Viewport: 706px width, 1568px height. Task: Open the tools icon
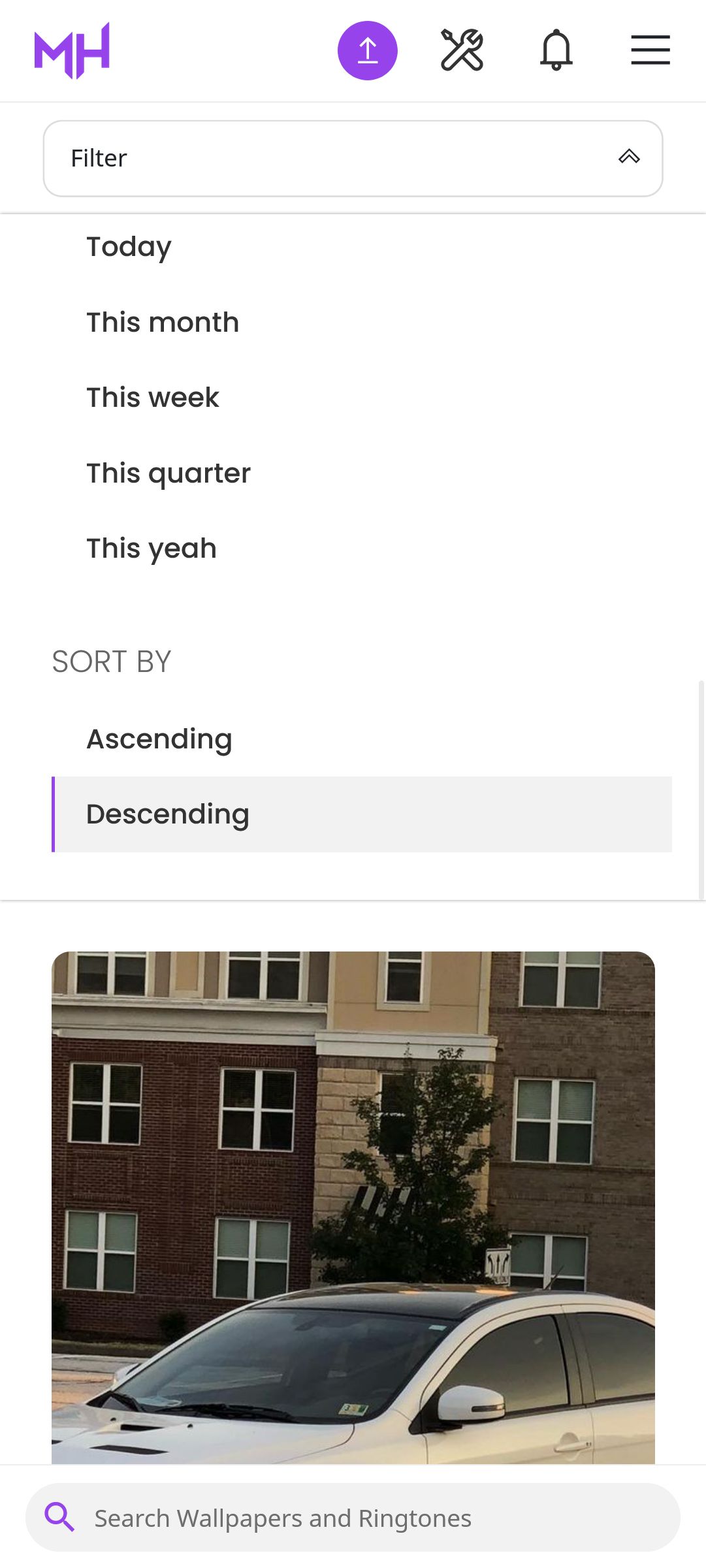click(462, 50)
